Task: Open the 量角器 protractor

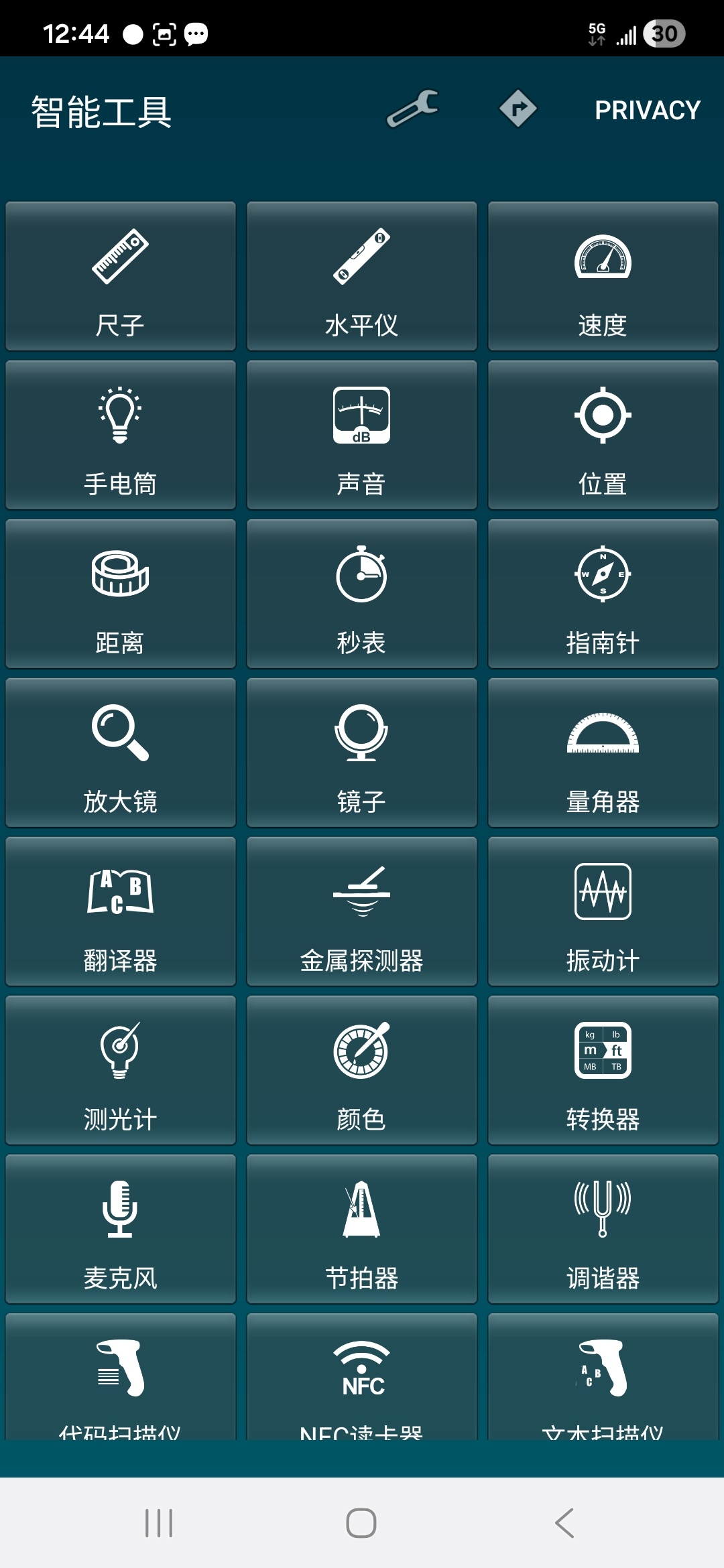Action: pos(603,752)
